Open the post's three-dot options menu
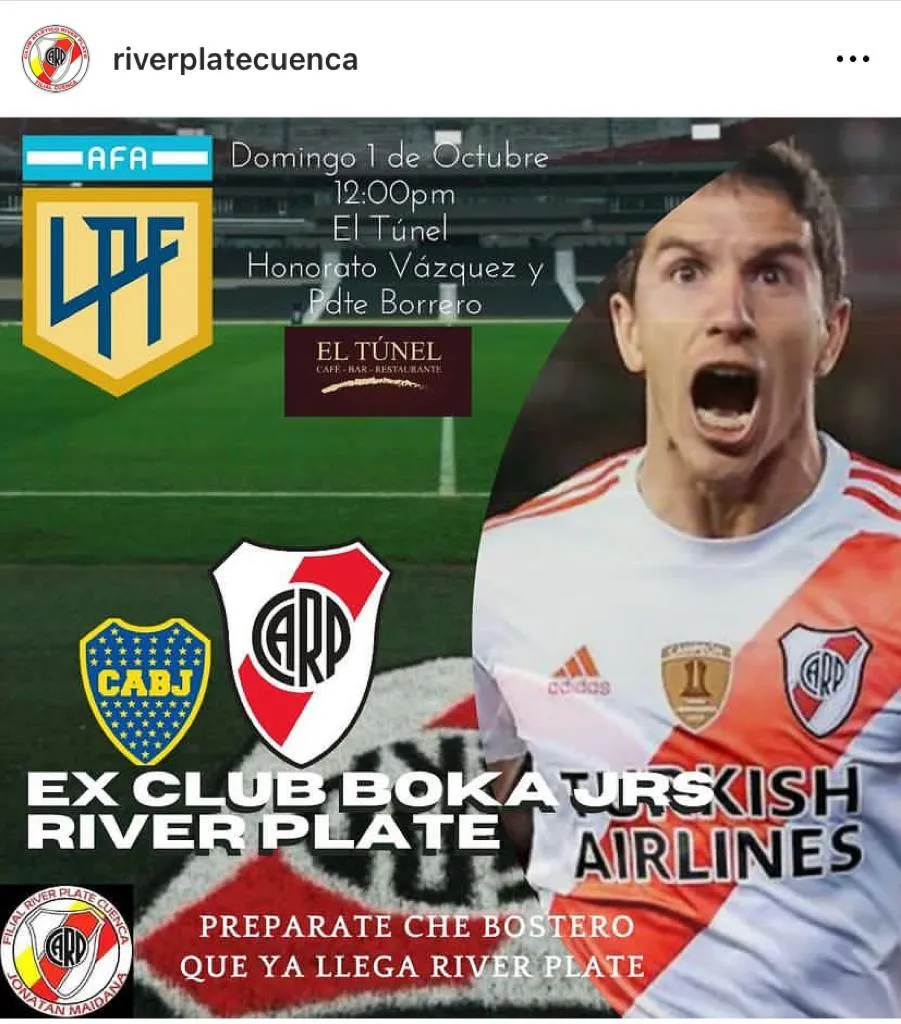This screenshot has height=1024, width=901. tap(852, 60)
